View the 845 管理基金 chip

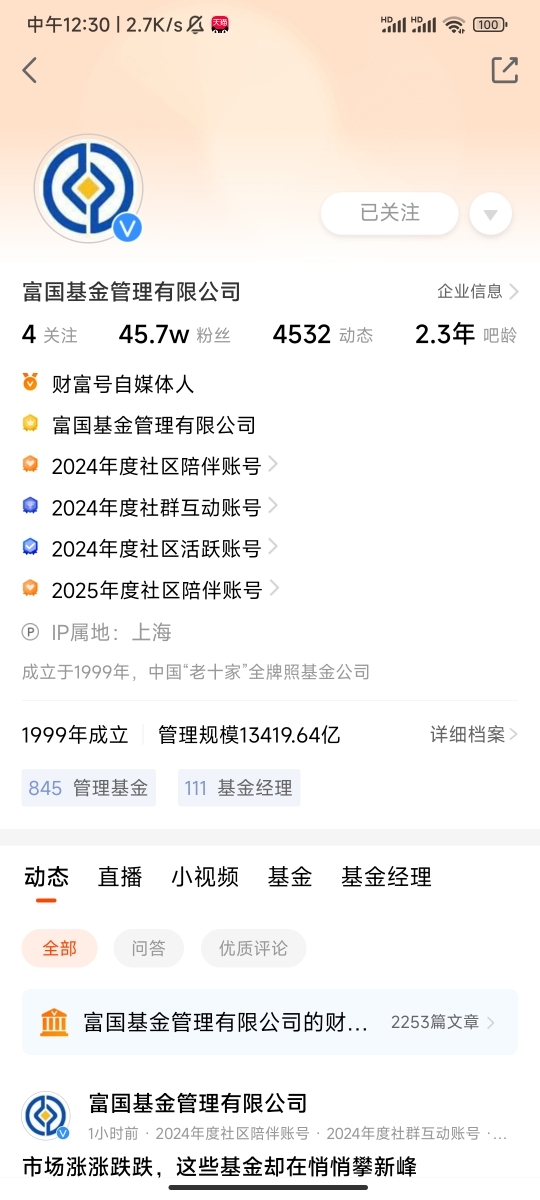pyautogui.click(x=89, y=788)
